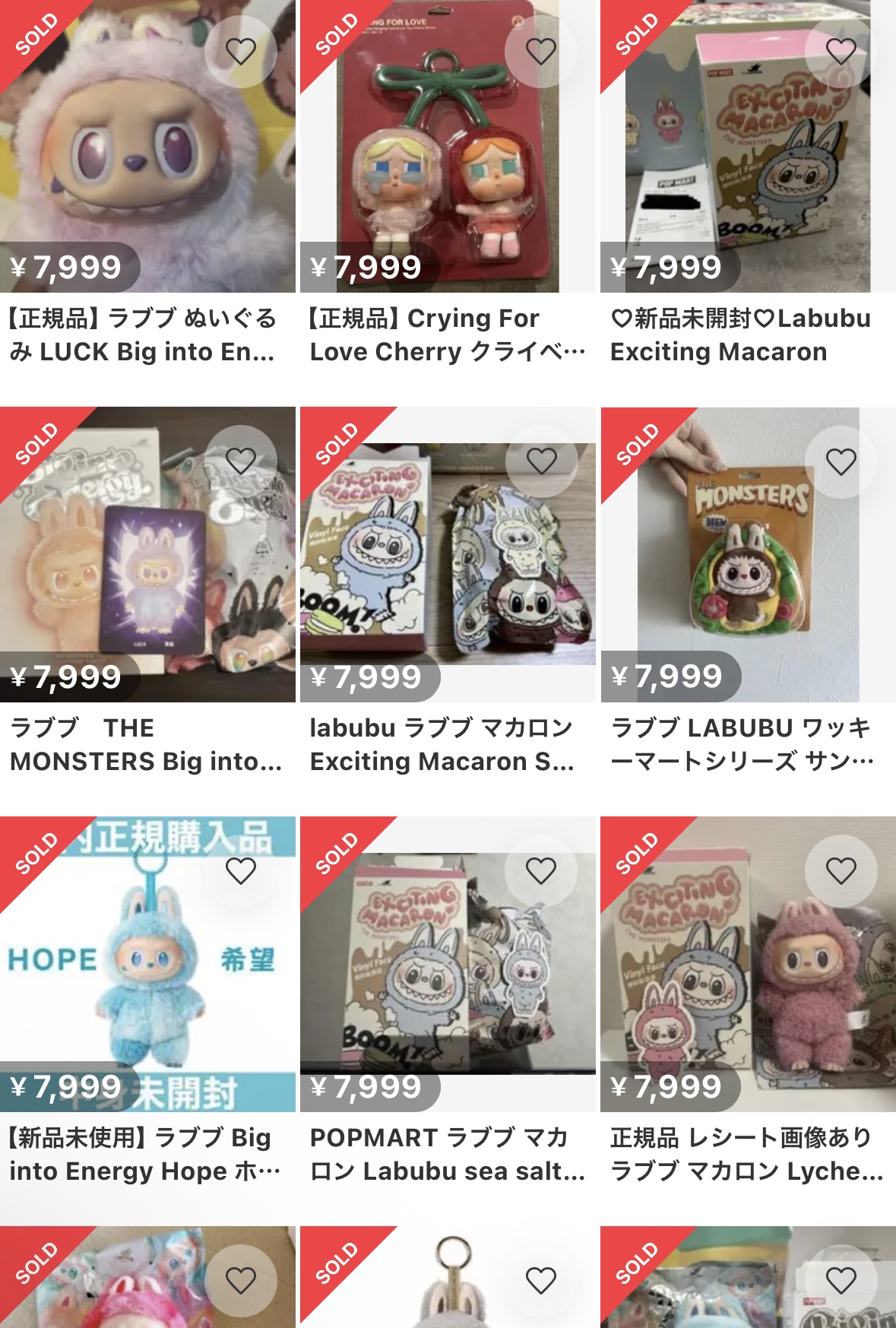Favorite the Crying For Love Cherry item
This screenshot has height=1328, width=896.
[x=541, y=52]
